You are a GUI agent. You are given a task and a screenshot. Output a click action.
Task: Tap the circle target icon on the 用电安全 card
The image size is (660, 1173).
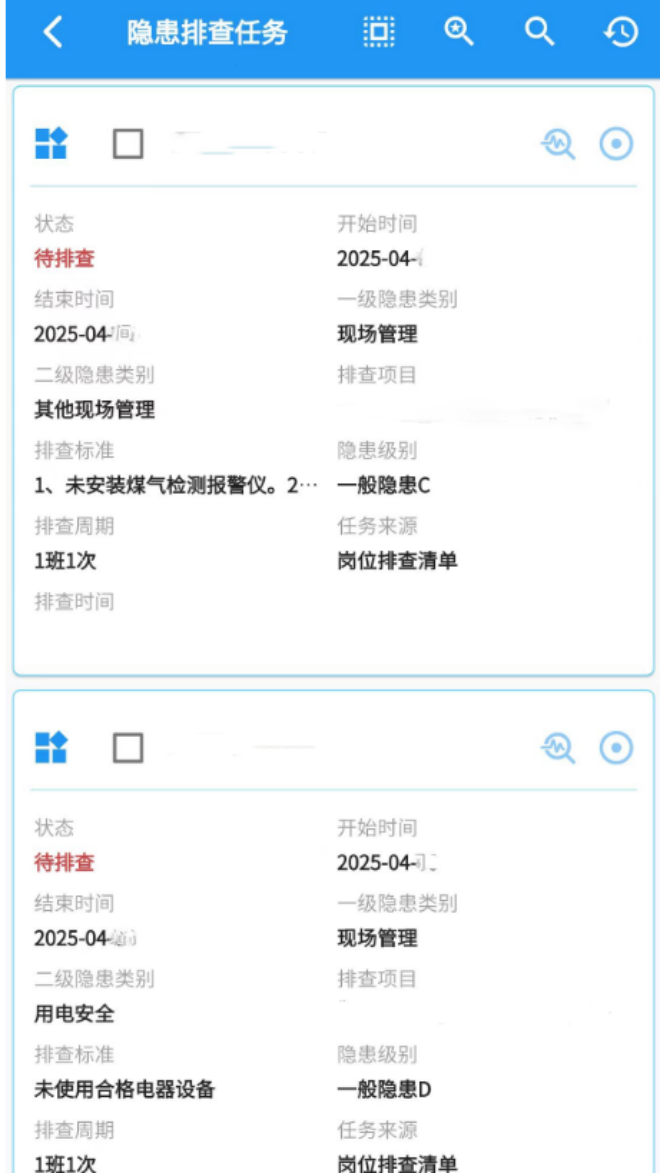click(616, 748)
